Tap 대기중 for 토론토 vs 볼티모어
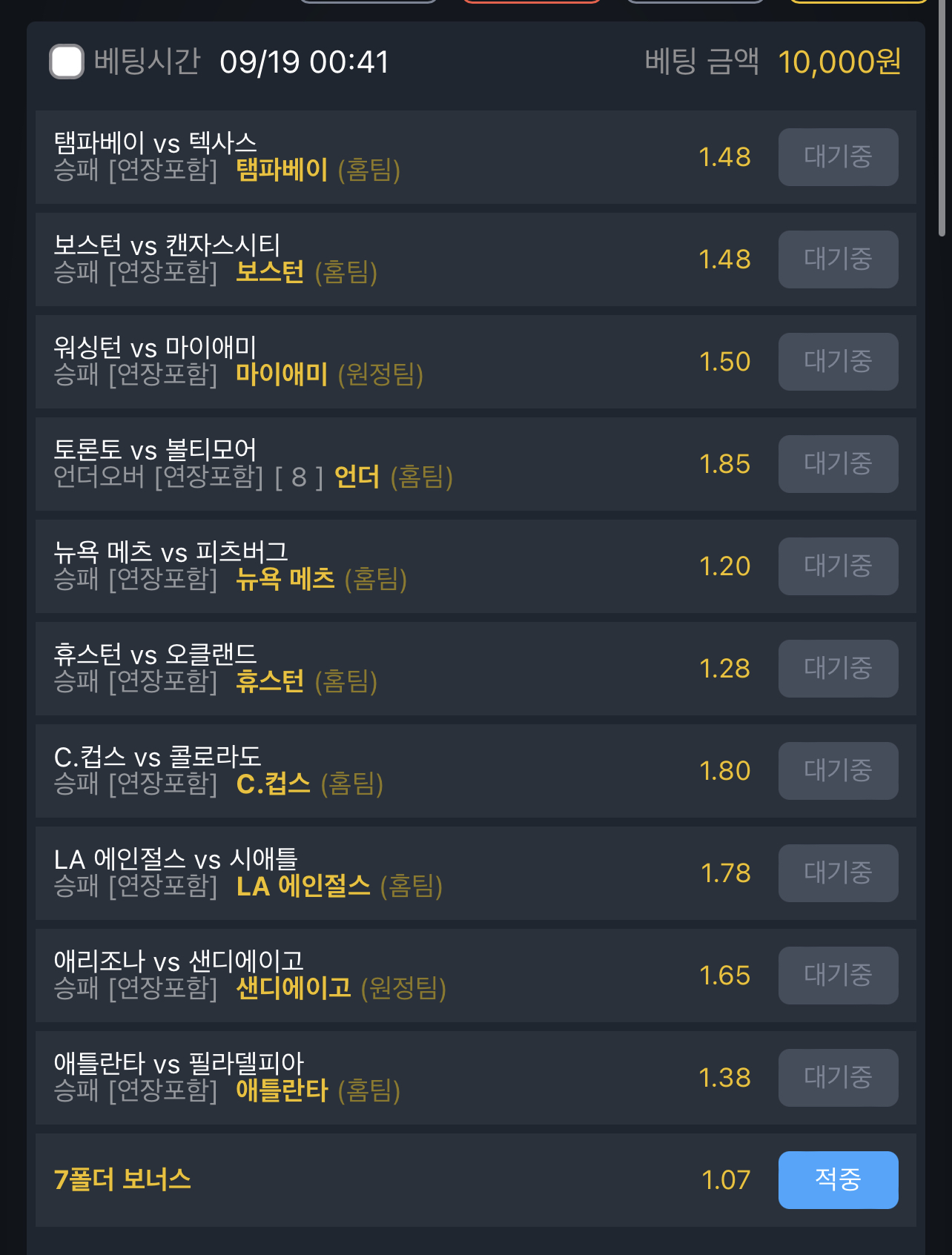952x1255 pixels. 838,464
